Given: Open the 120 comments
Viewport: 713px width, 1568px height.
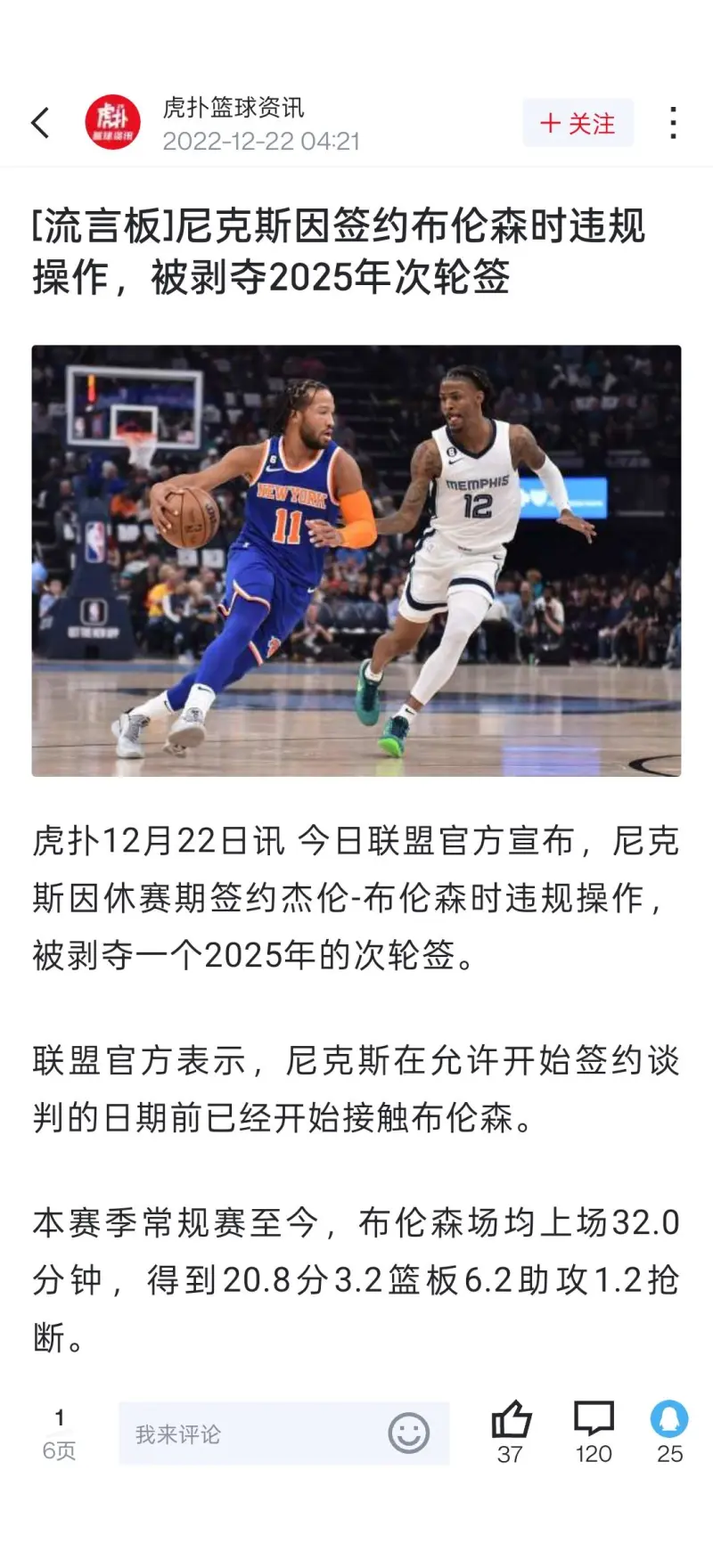Looking at the screenshot, I should click(594, 1418).
